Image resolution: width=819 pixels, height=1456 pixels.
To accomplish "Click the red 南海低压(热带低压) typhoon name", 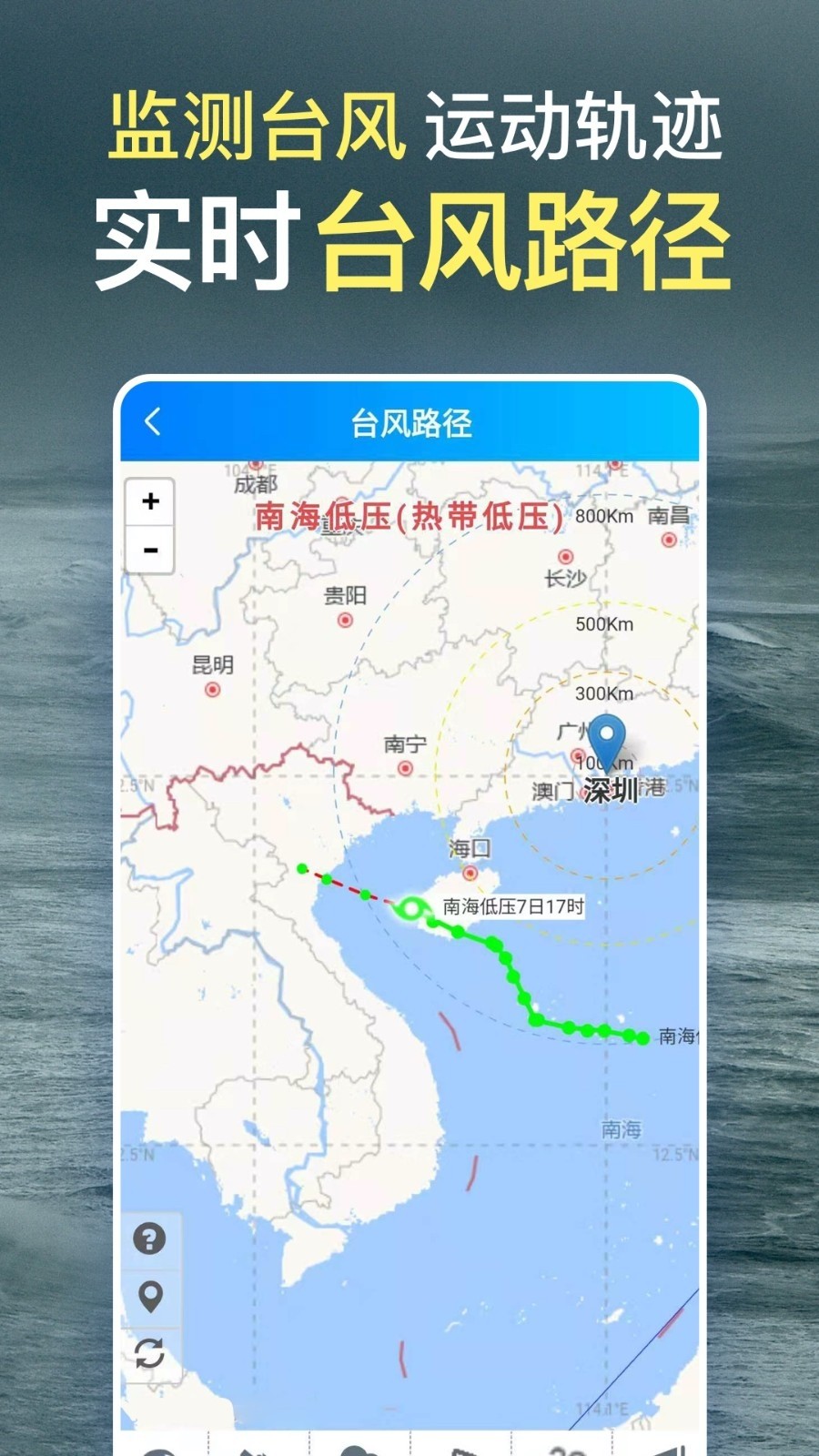I will click(405, 519).
